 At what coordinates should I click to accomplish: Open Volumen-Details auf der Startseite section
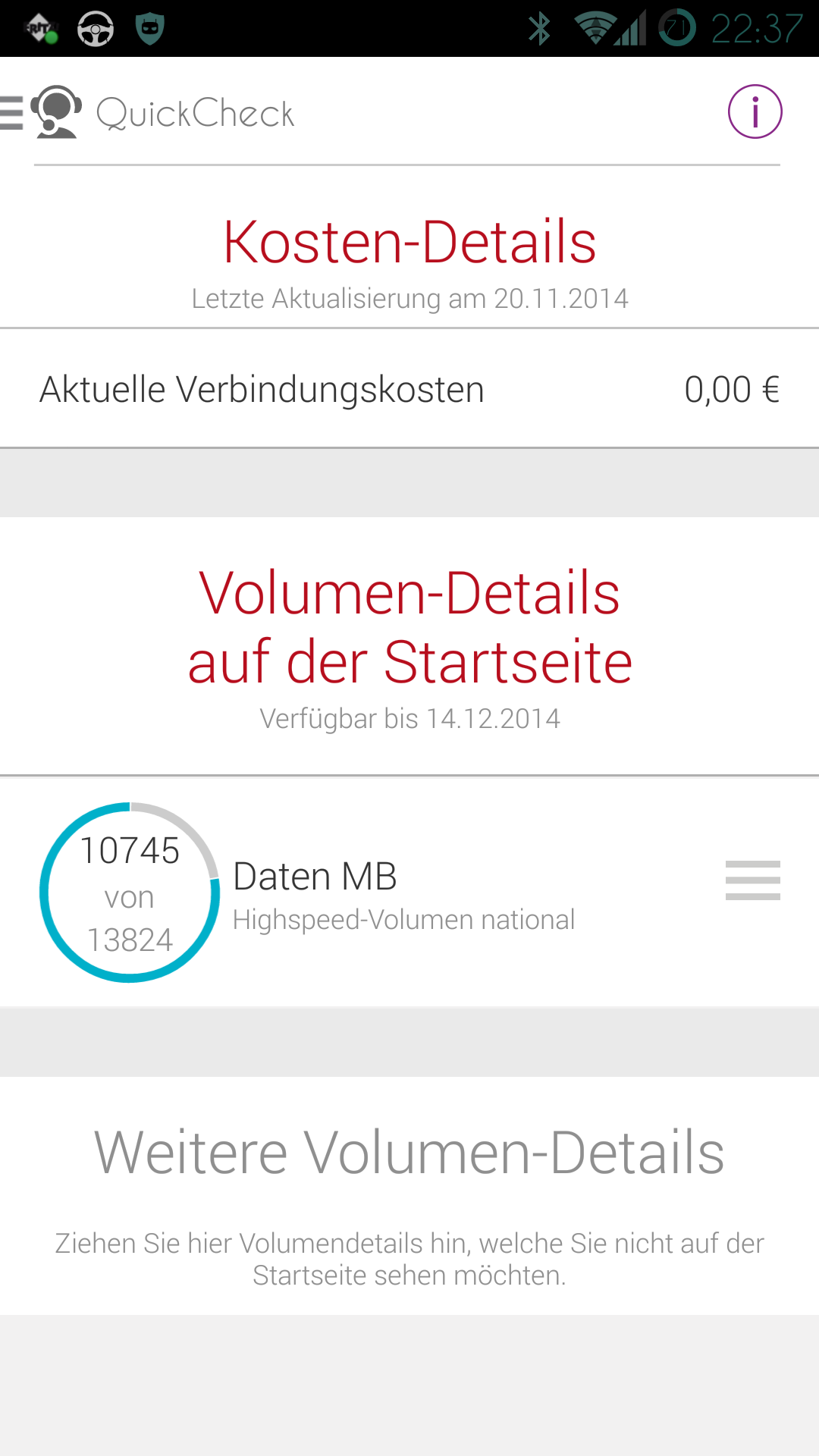click(409, 626)
